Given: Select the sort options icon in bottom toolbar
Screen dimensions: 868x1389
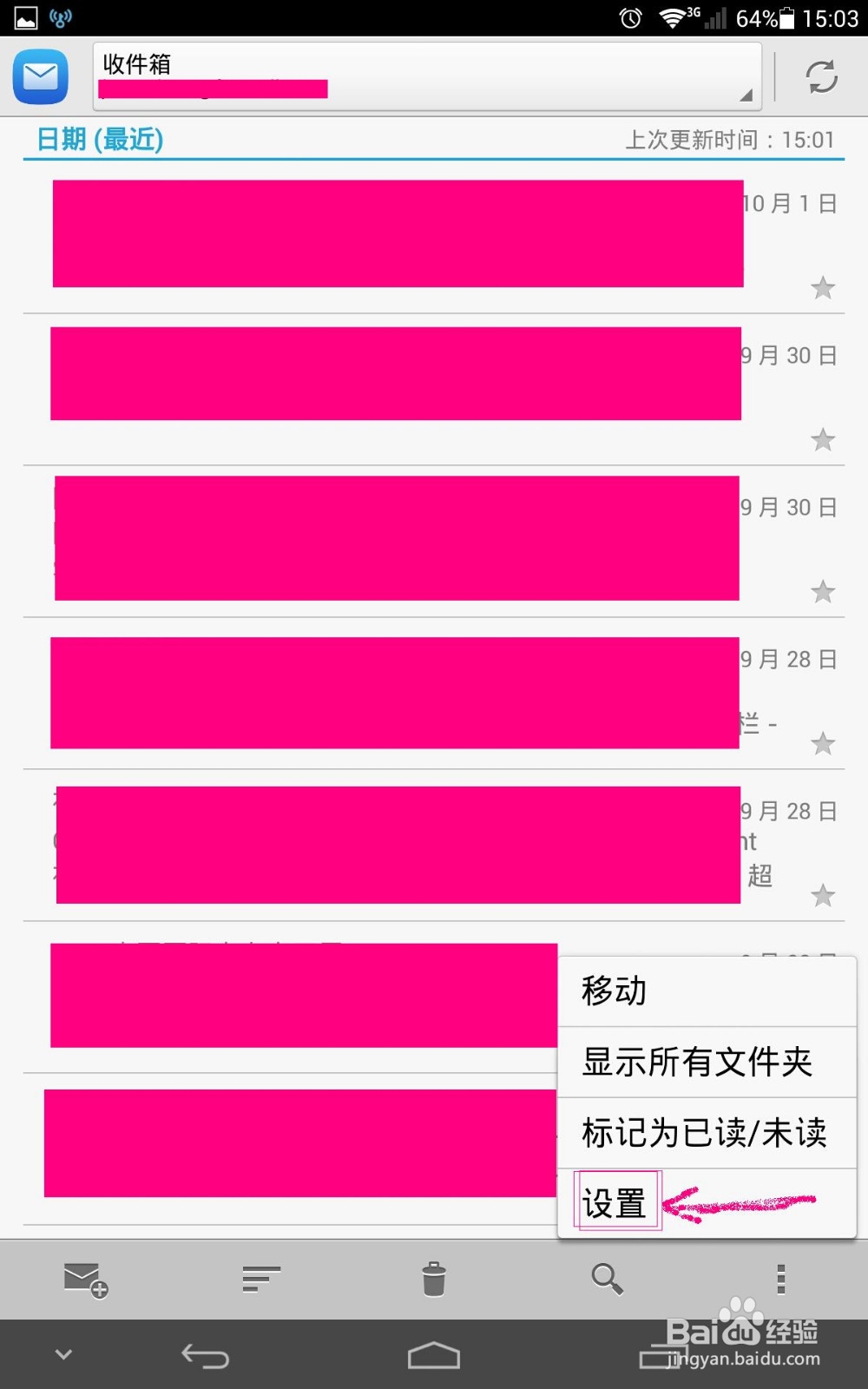Looking at the screenshot, I should 259,1279.
